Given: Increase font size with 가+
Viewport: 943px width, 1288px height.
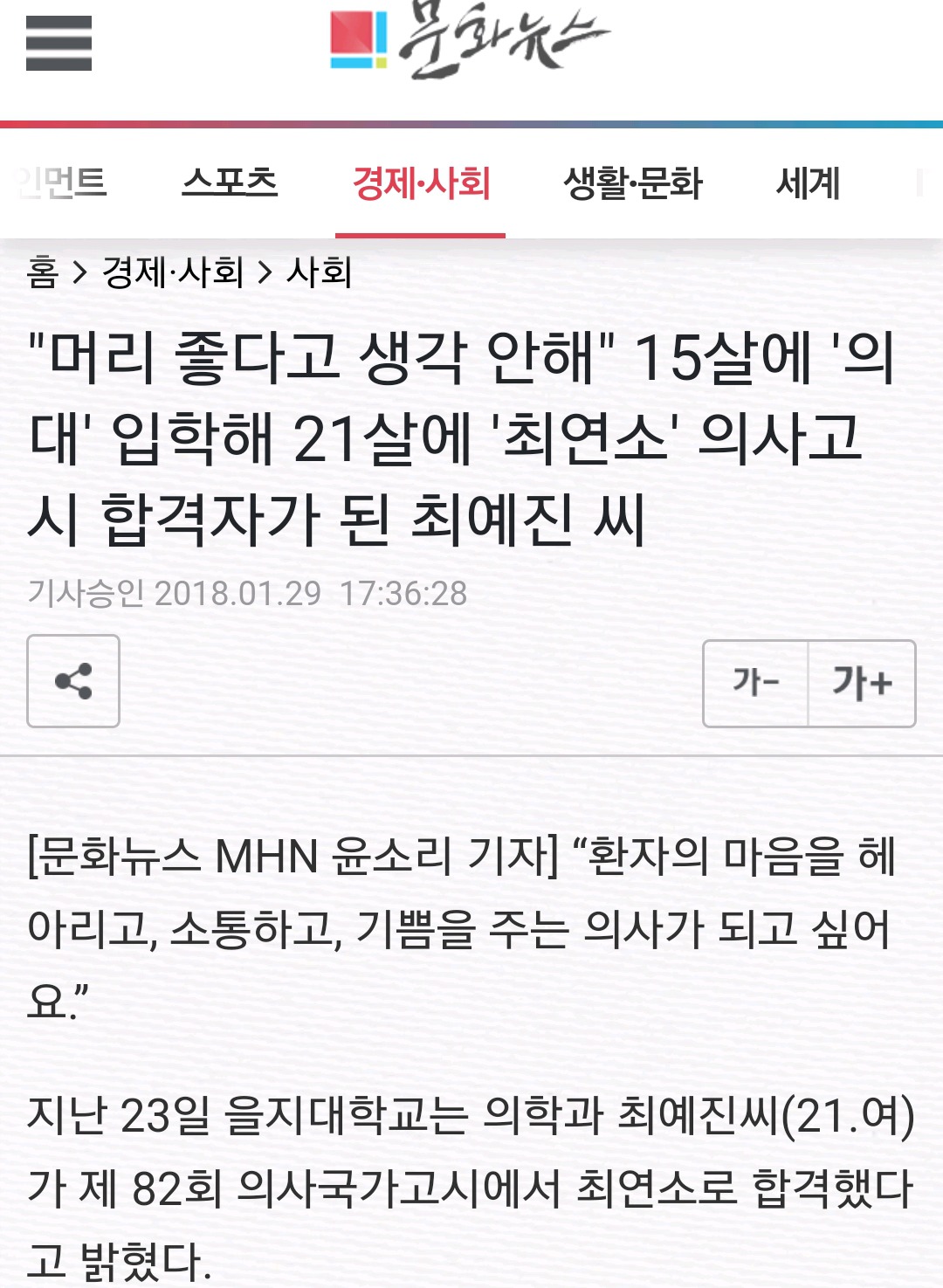Looking at the screenshot, I should point(862,683).
